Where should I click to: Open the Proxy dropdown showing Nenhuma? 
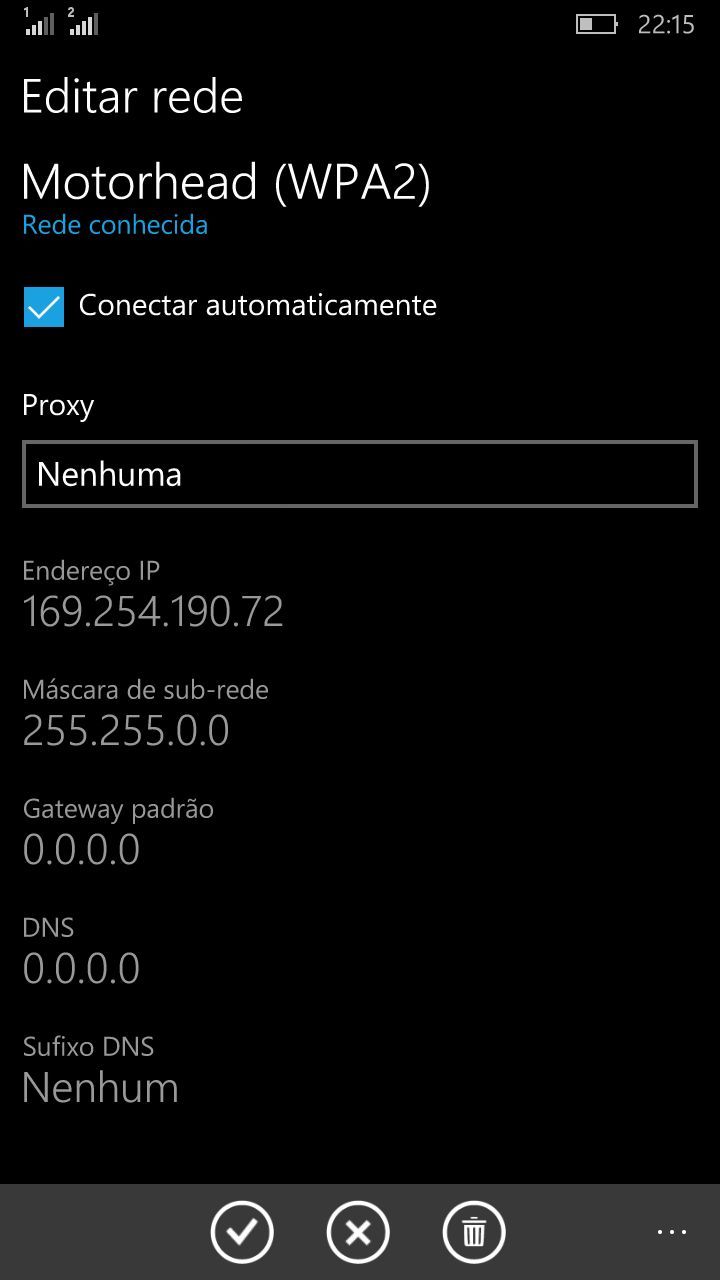tap(359, 474)
